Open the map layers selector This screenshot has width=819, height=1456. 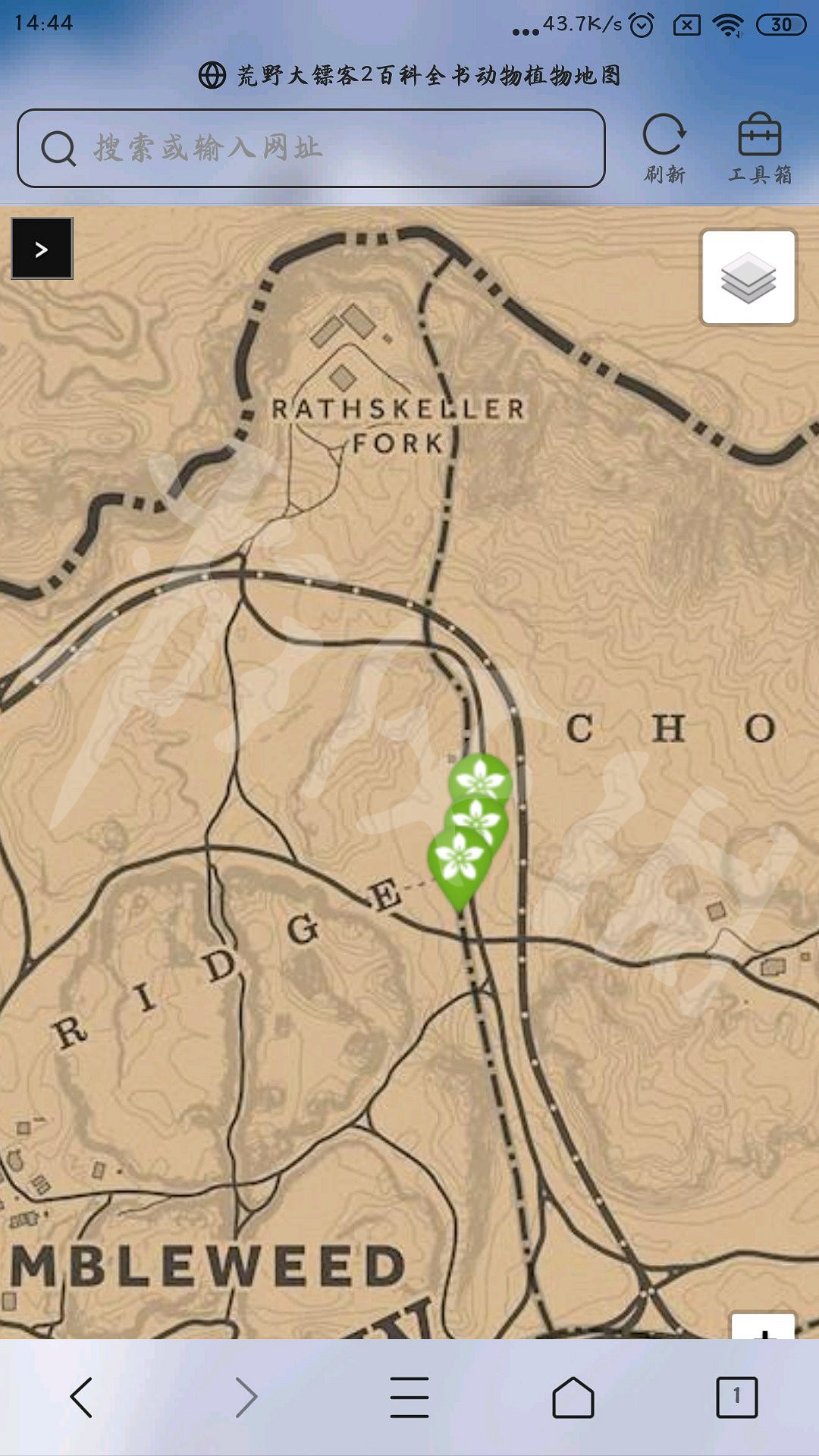(x=748, y=277)
